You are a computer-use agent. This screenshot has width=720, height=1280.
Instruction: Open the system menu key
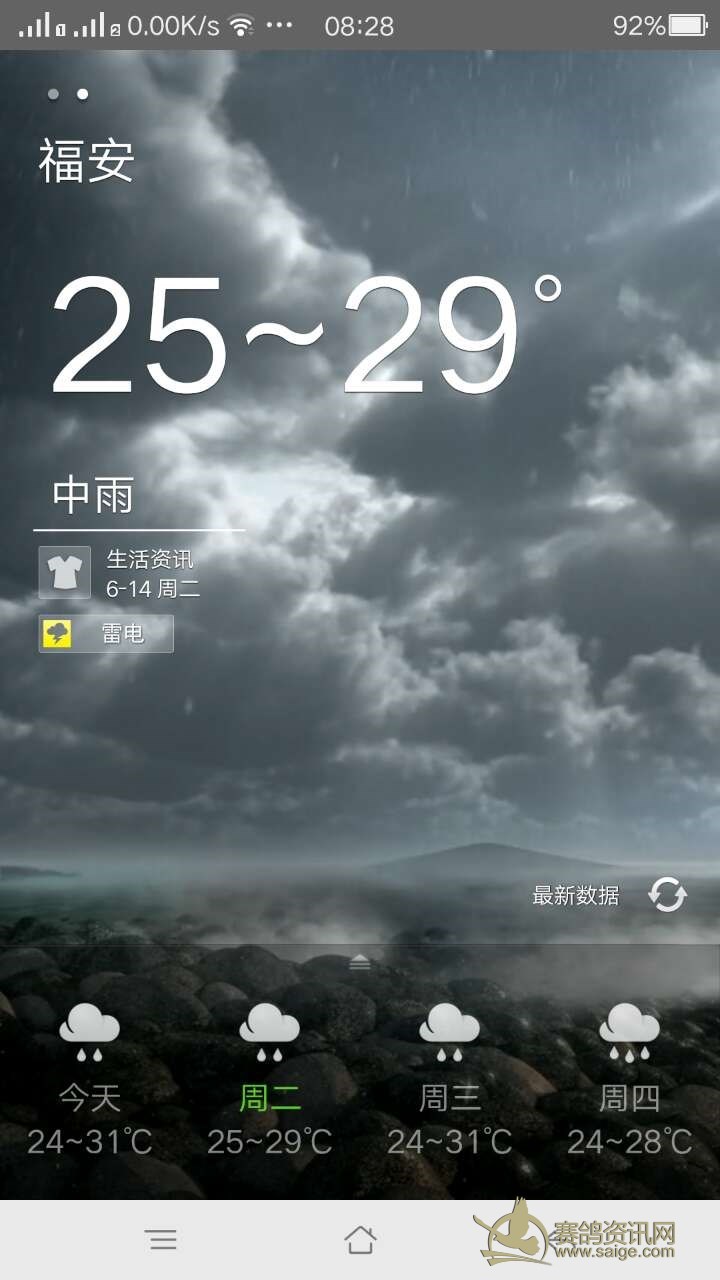161,1240
